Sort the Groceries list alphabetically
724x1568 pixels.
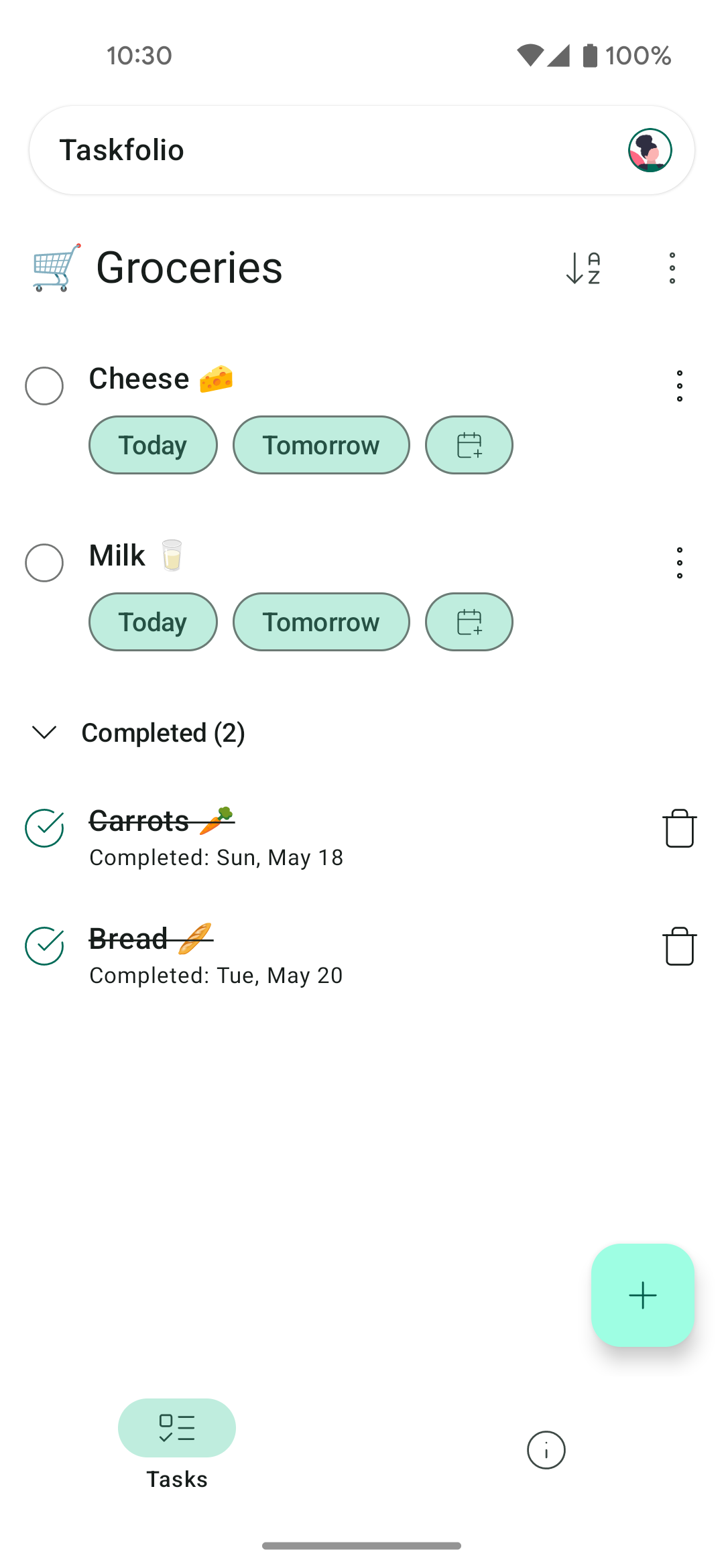click(x=583, y=268)
